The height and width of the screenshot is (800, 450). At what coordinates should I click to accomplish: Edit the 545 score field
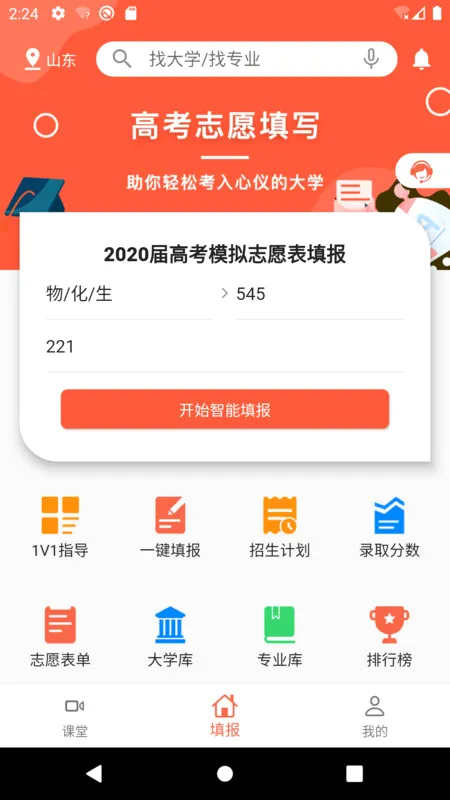tap(319, 294)
